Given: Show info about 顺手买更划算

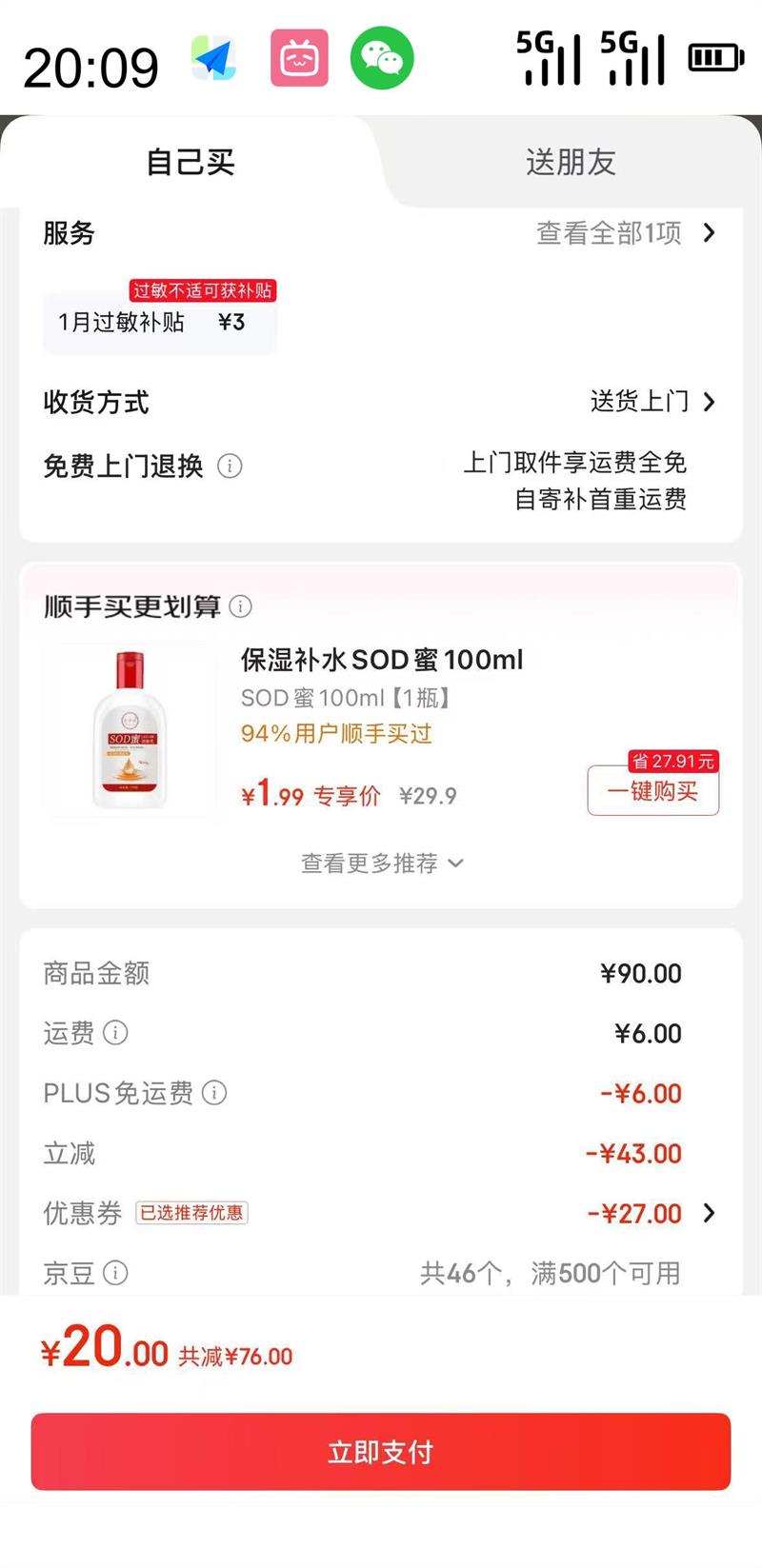Looking at the screenshot, I should pyautogui.click(x=241, y=606).
